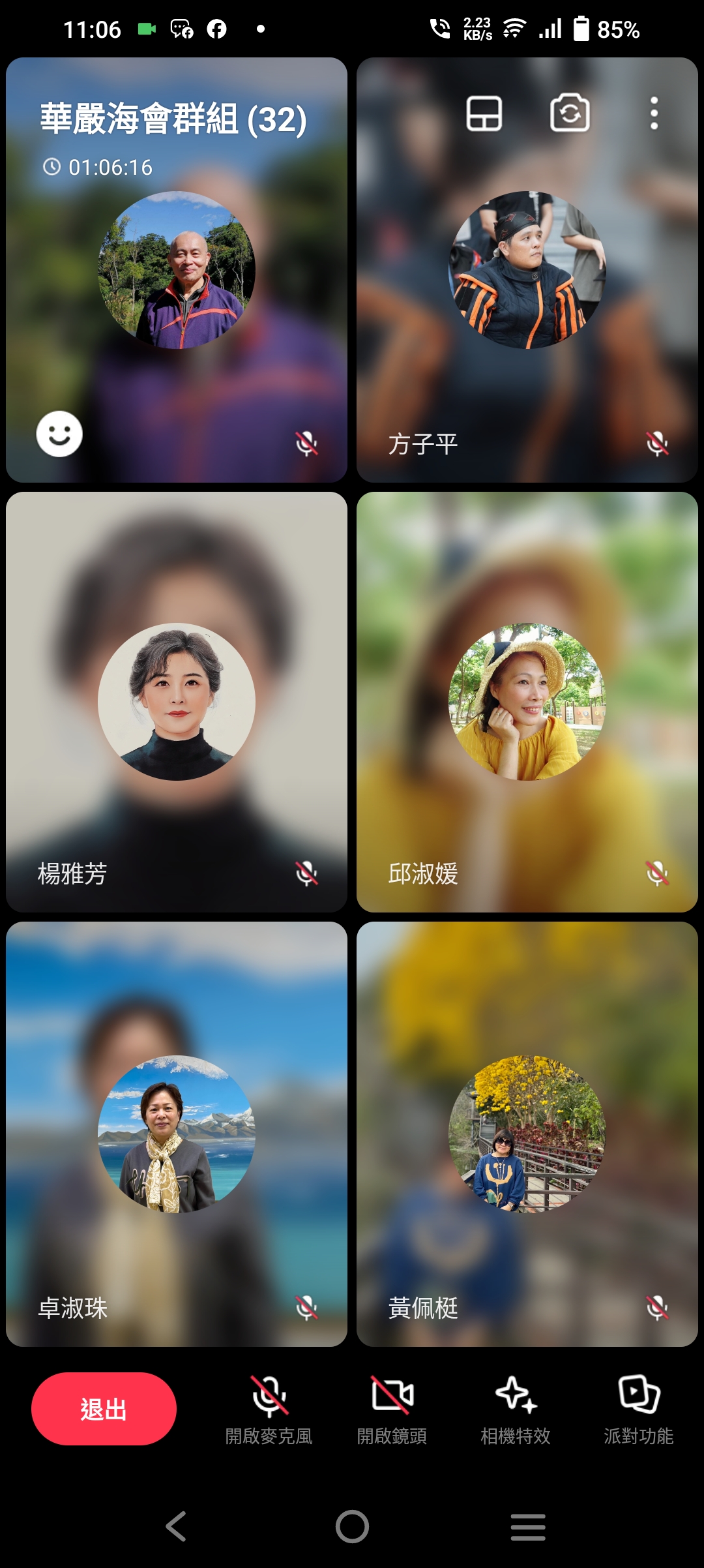This screenshot has width=704, height=1568.
Task: Turn on the microphone (開啟麥克風)
Action: point(269,1409)
